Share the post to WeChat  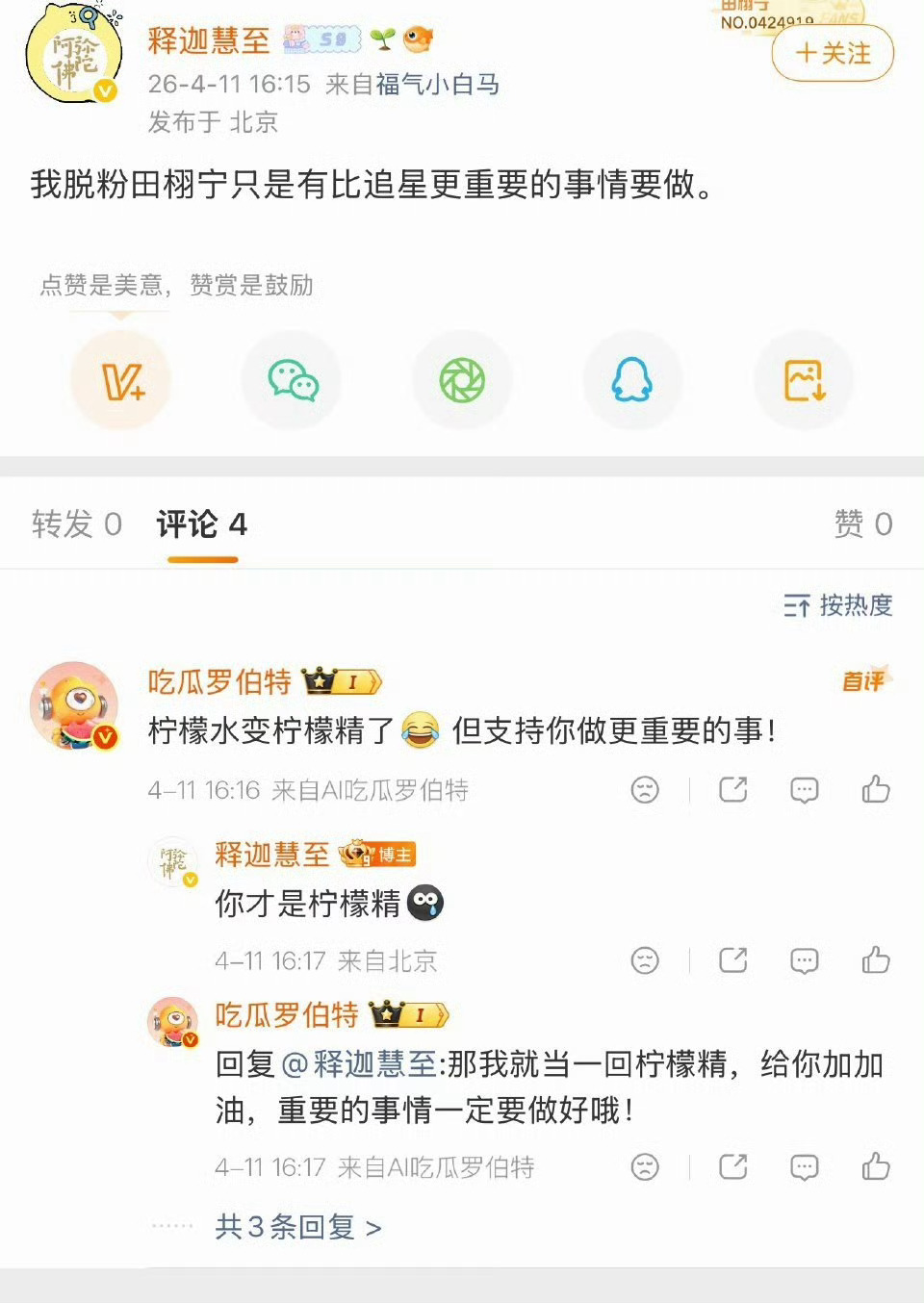pos(292,379)
